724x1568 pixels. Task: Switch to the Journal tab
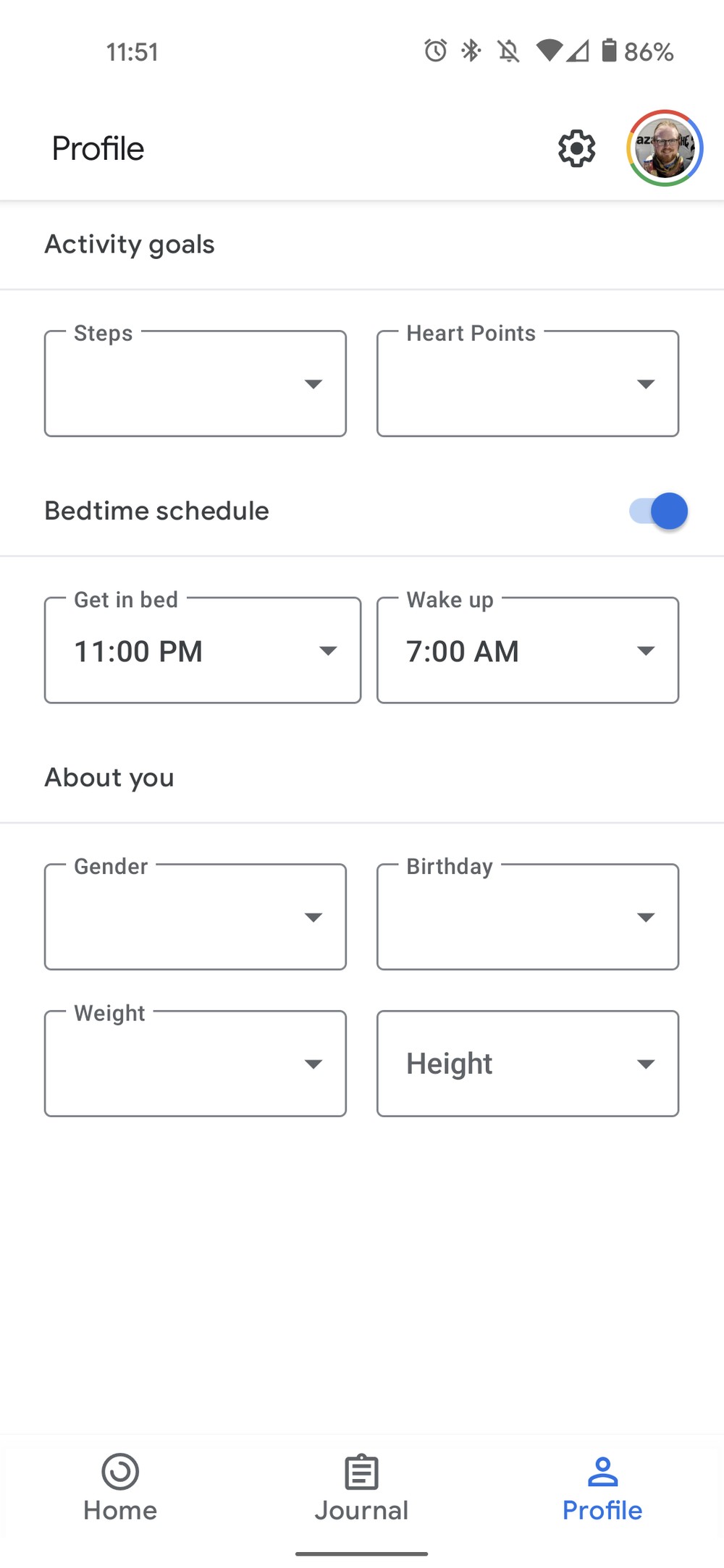(x=361, y=1488)
